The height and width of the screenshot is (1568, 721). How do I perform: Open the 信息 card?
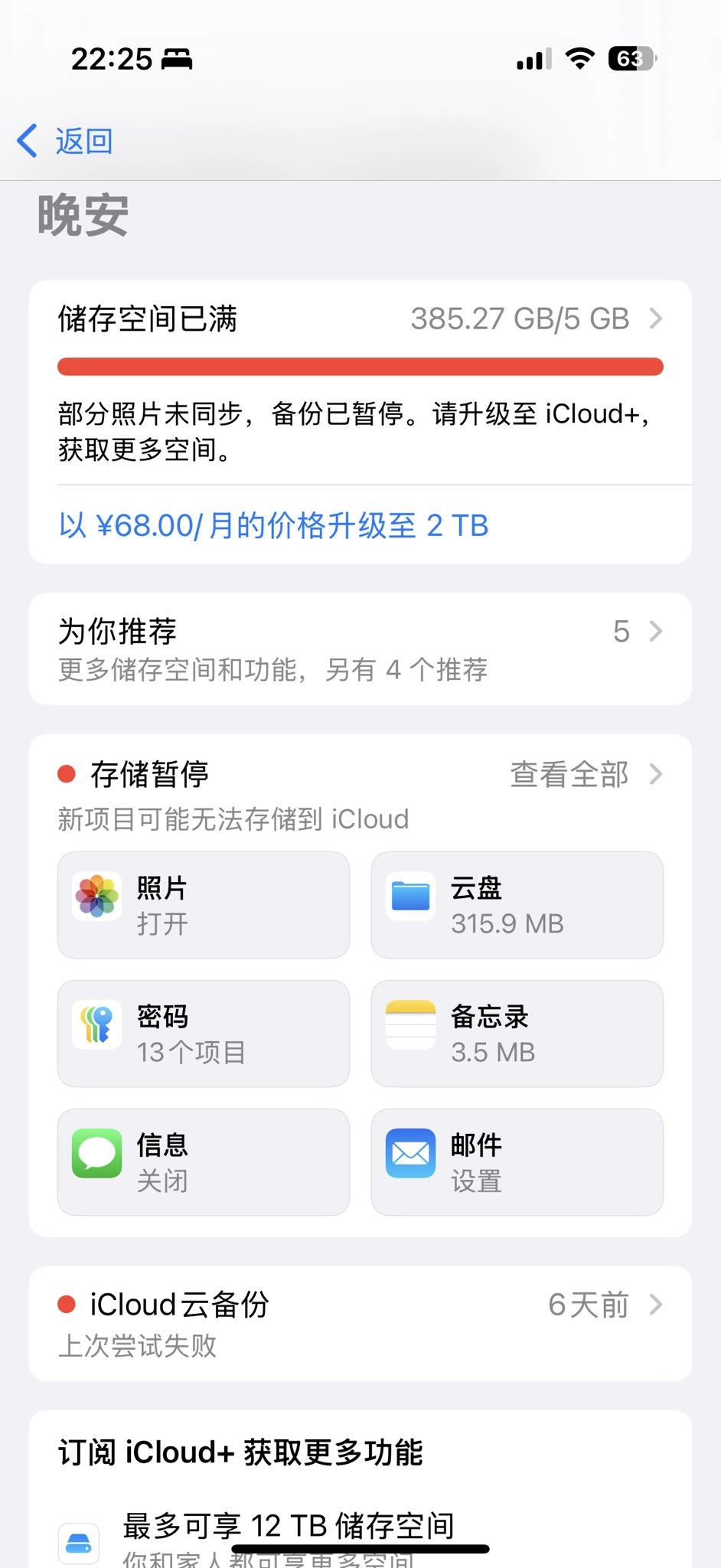coord(204,1162)
